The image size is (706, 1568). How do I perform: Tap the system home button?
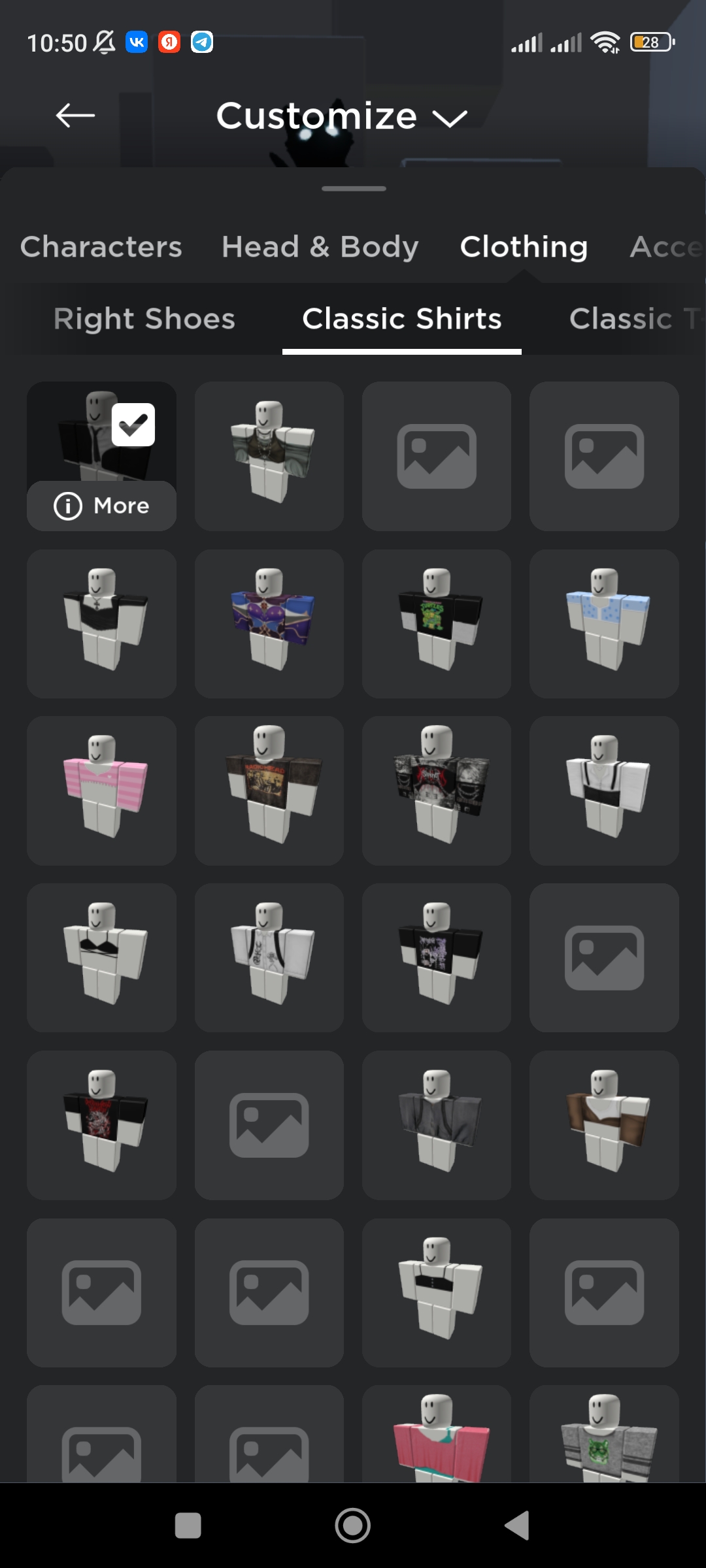pyautogui.click(x=352, y=1526)
